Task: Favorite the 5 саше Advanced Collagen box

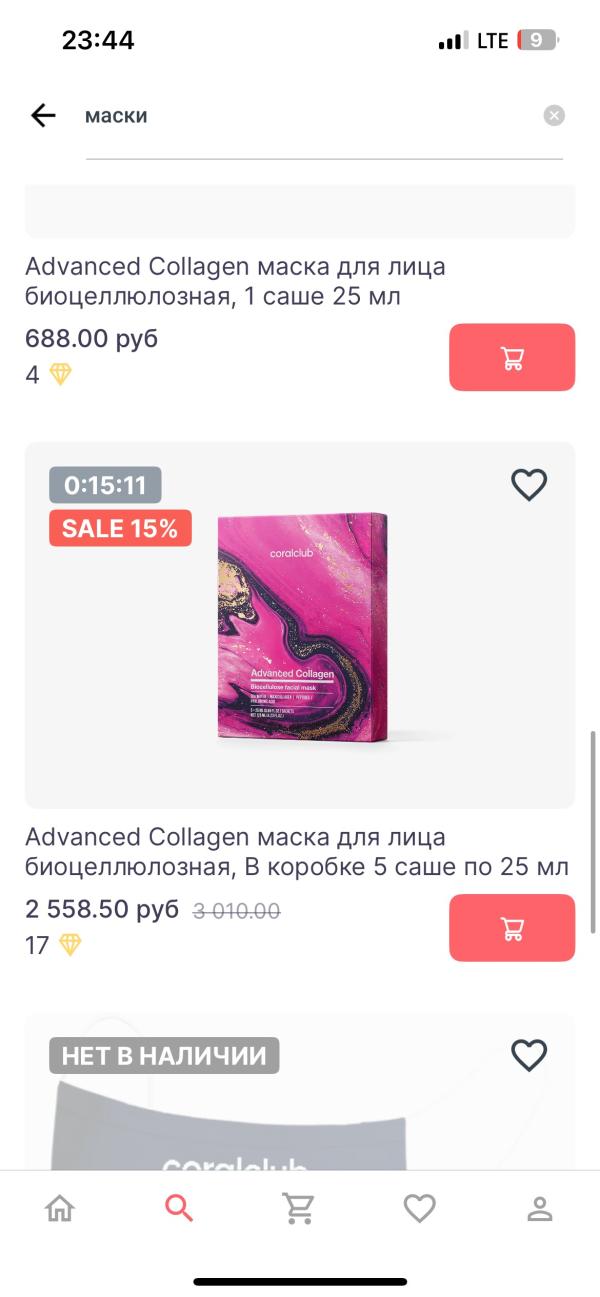Action: point(529,485)
